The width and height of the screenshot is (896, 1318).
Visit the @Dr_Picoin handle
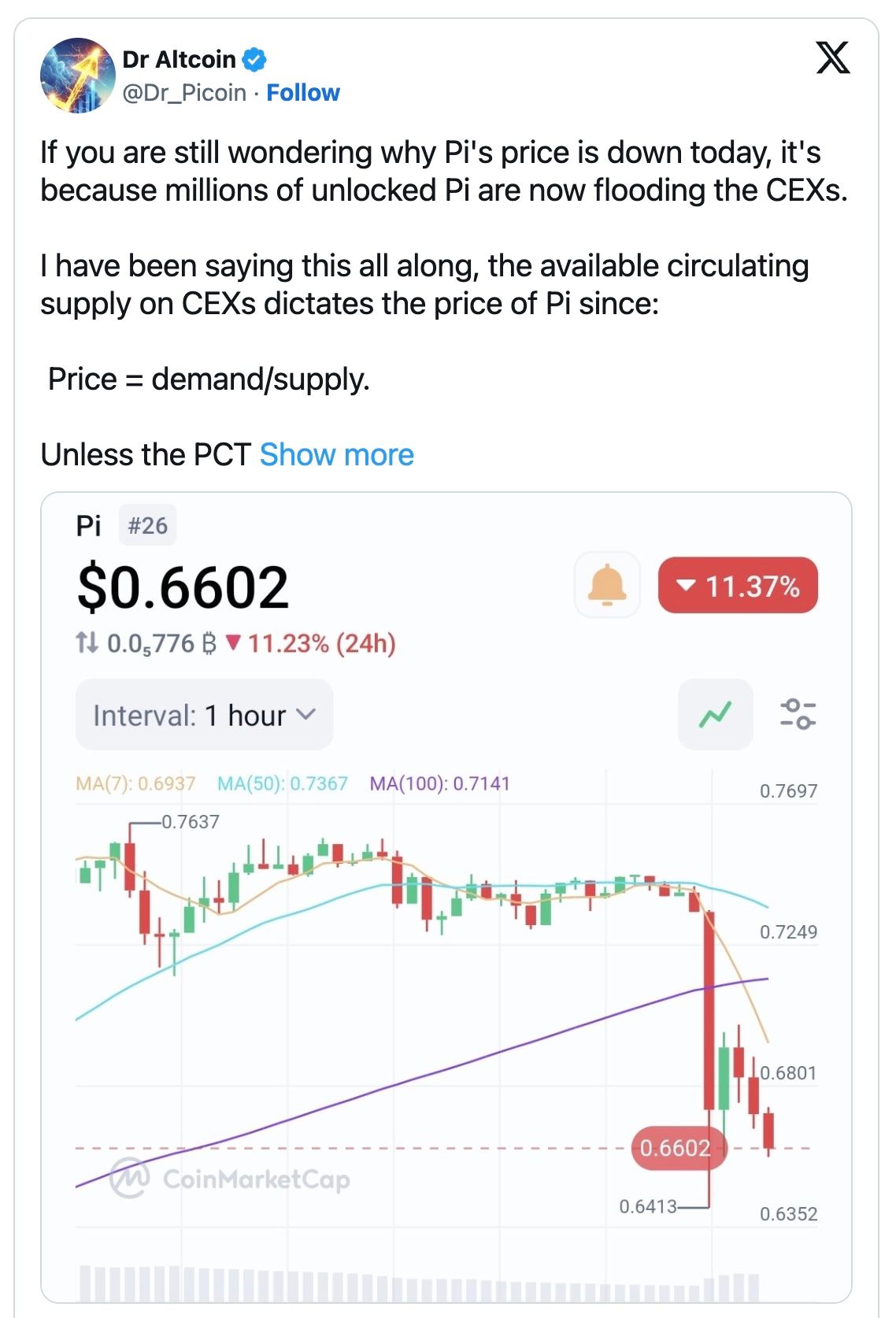click(184, 93)
